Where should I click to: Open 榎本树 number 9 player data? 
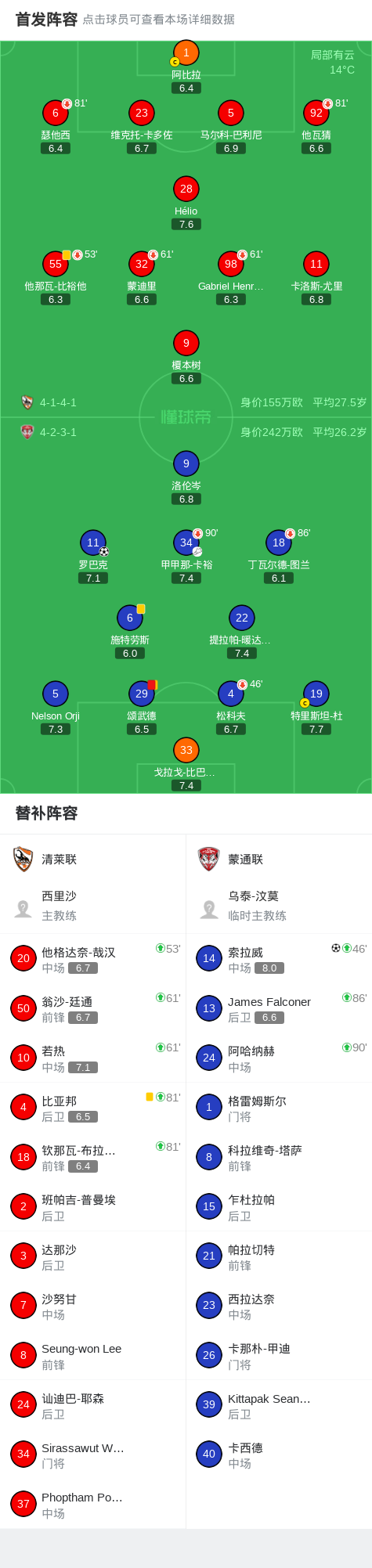pyautogui.click(x=186, y=357)
